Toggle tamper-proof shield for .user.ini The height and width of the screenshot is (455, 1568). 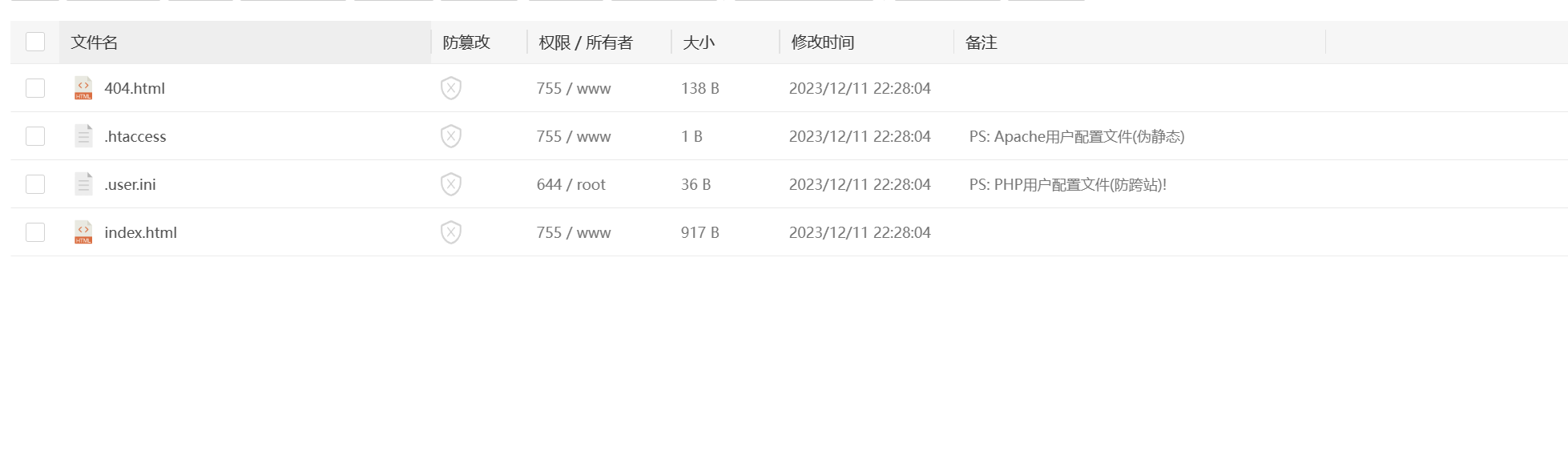[451, 184]
